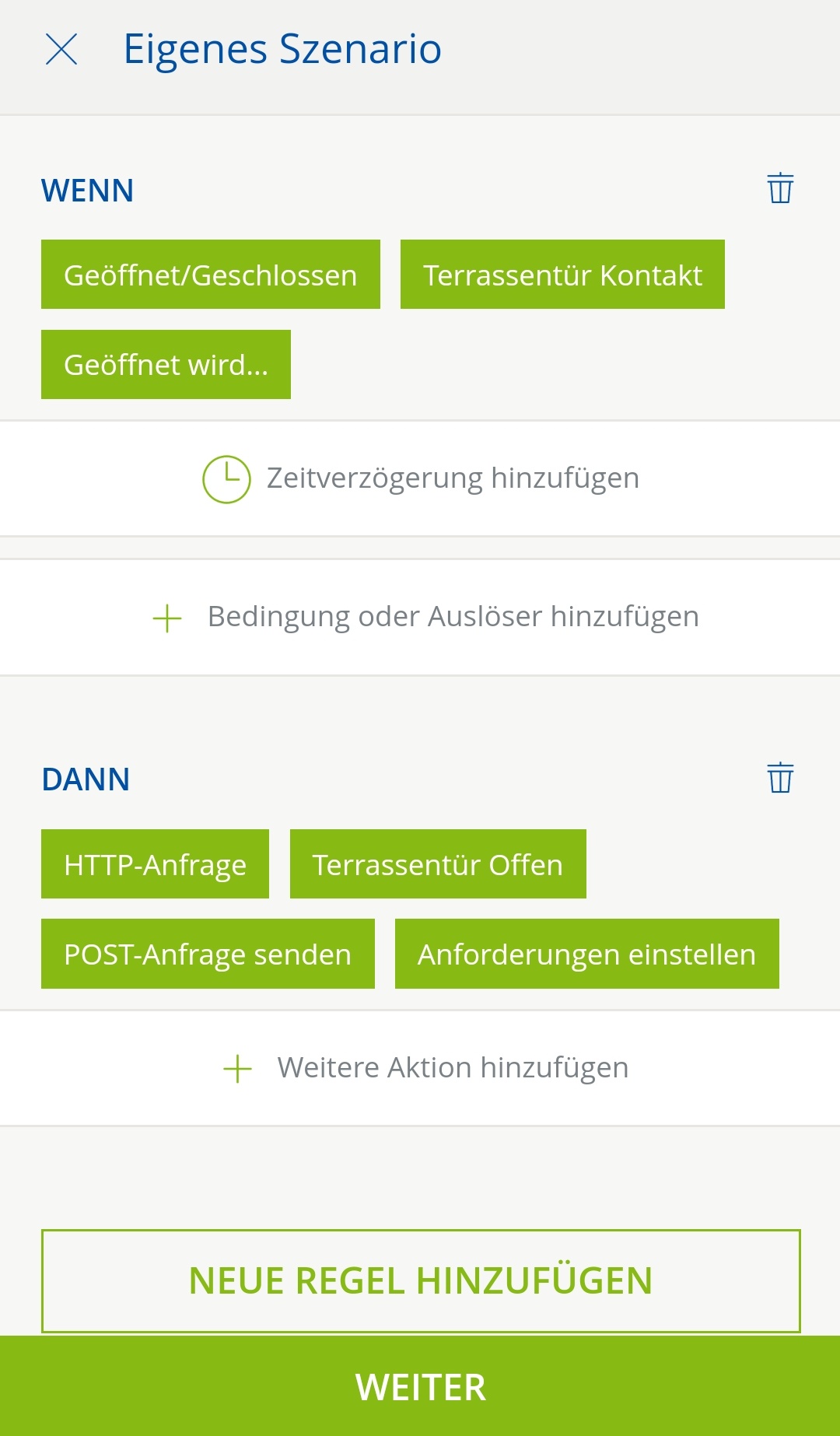Delete the WENN condition block
Viewport: 840px width, 1436px height.
(780, 188)
